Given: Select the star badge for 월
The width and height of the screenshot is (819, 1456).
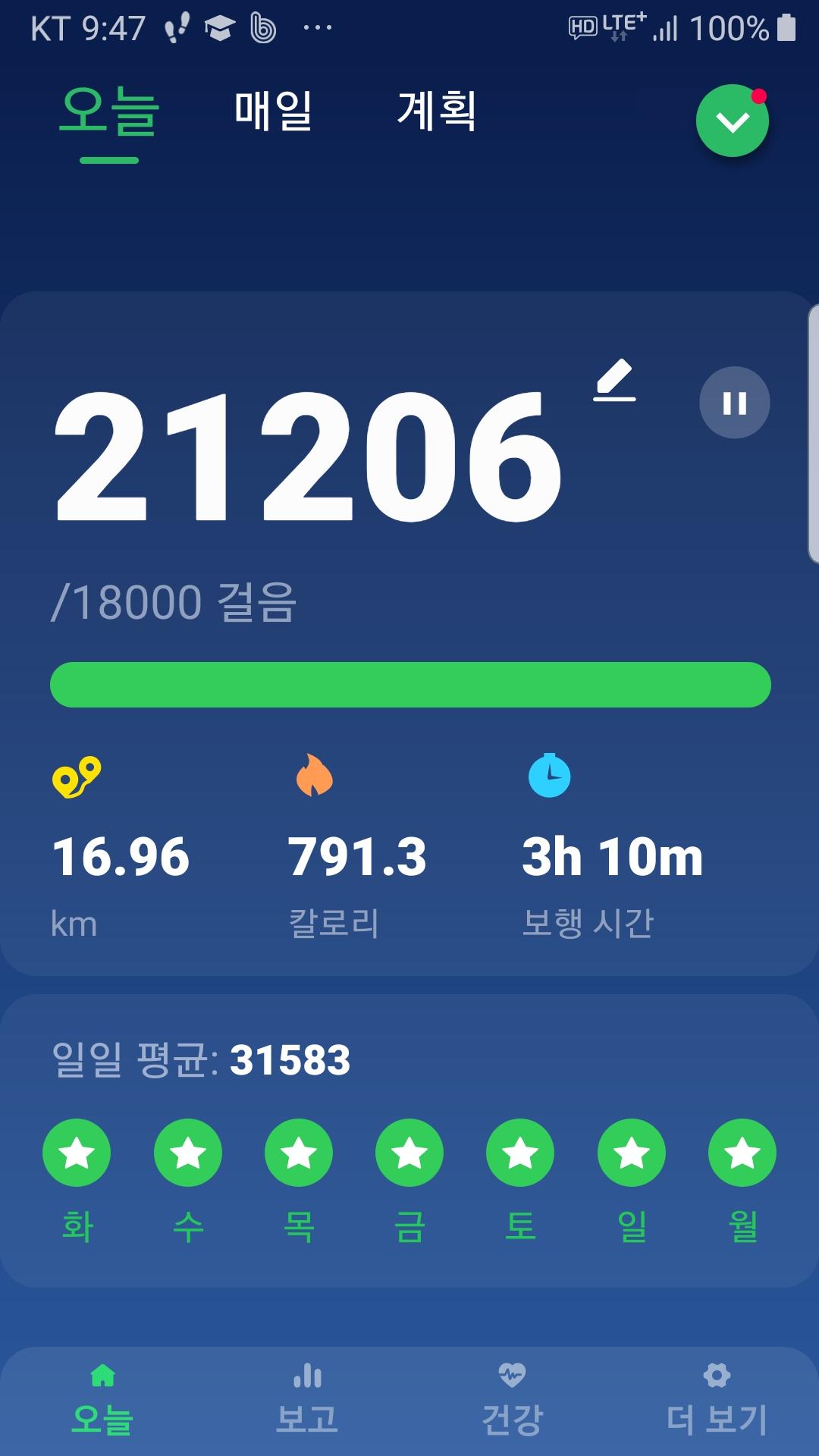Looking at the screenshot, I should tap(742, 1153).
